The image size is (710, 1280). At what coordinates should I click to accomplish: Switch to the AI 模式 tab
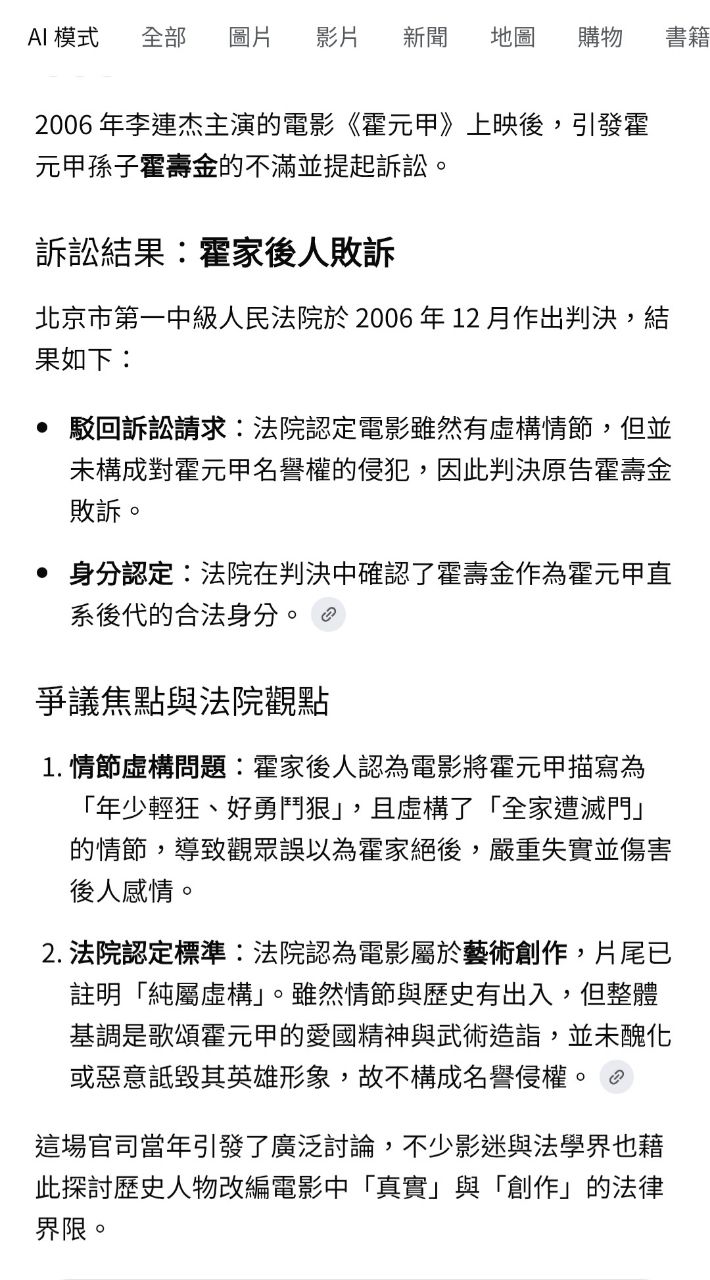[63, 38]
